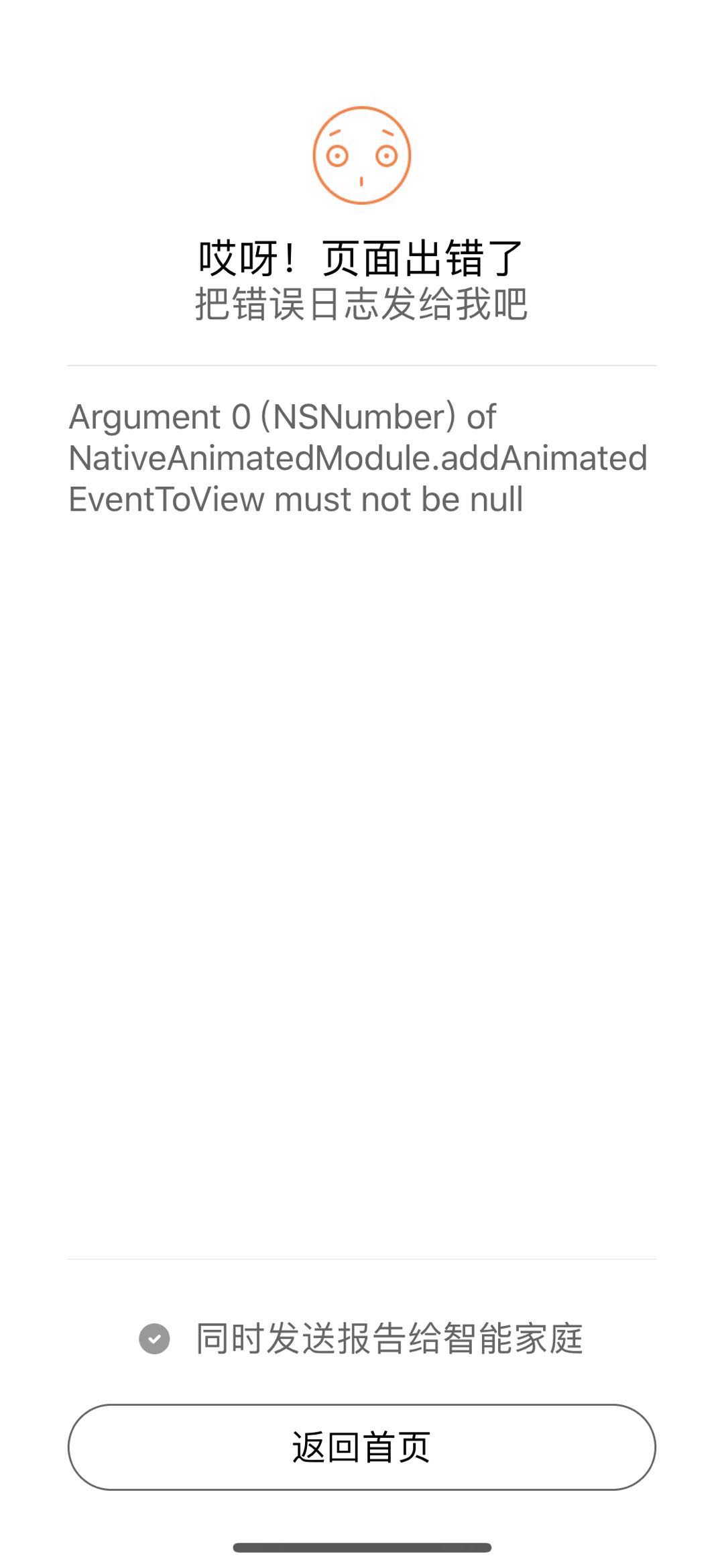Tap the Argument 0 (NSNumber) line

click(x=283, y=417)
